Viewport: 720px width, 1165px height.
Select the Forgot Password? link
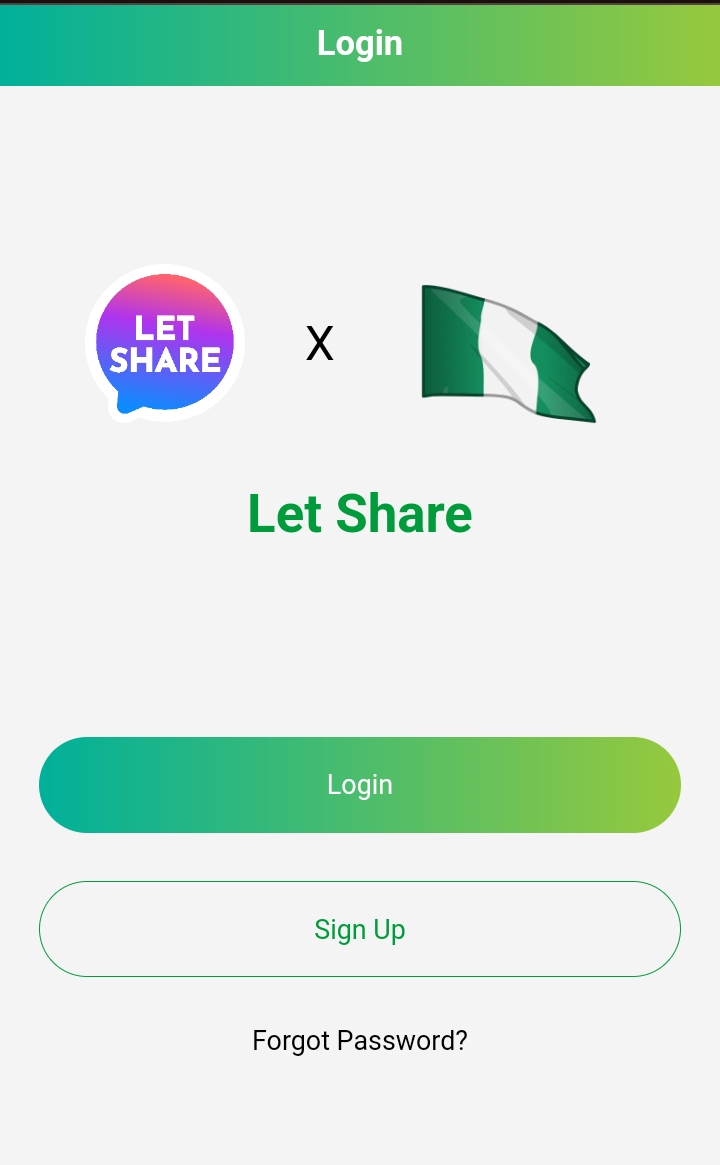click(x=360, y=1041)
